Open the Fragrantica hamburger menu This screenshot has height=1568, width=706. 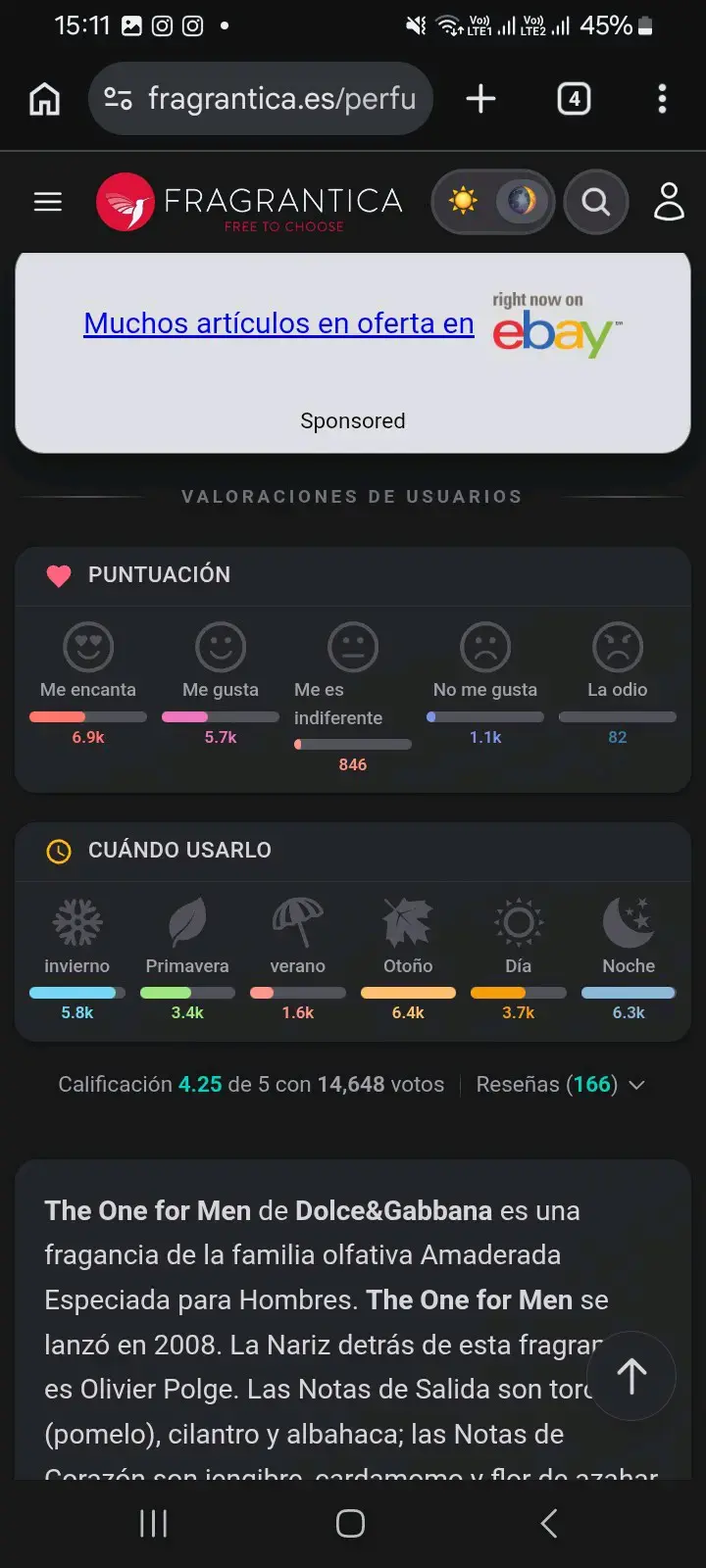(48, 202)
